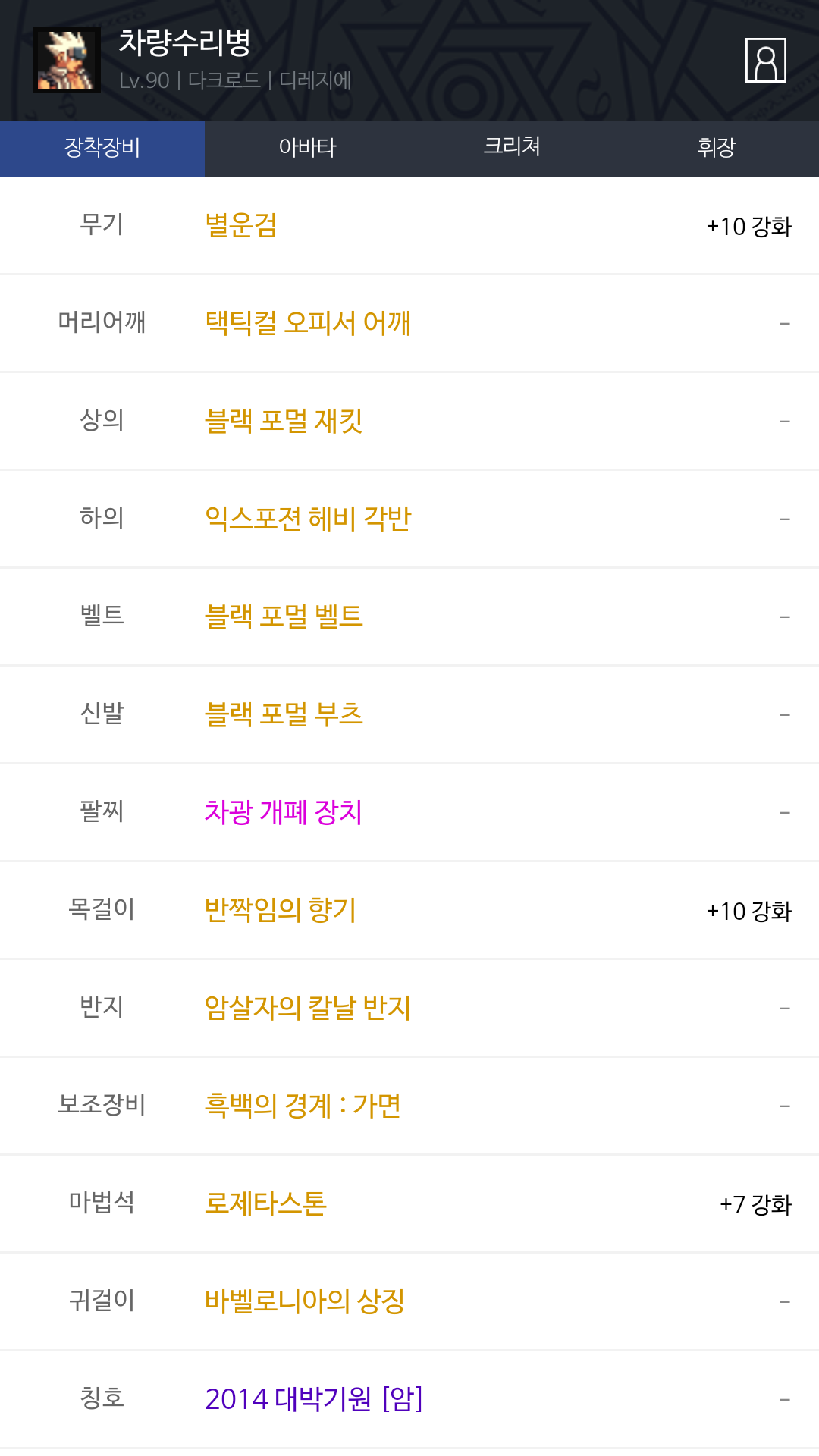Open weapon item 별운검
819x1456 pixels.
241,226
